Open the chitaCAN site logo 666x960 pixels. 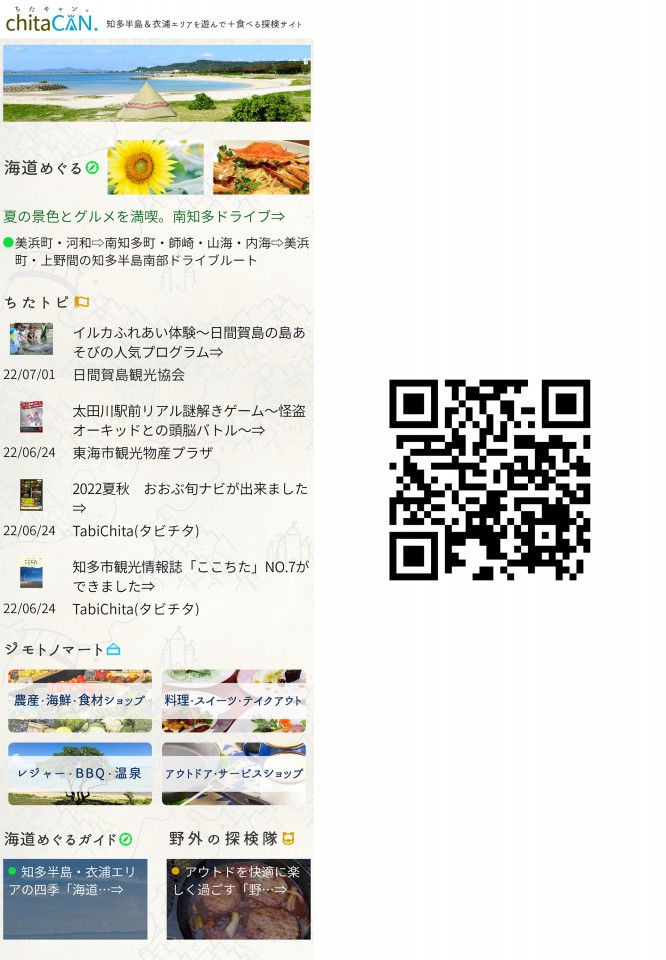coord(52,19)
